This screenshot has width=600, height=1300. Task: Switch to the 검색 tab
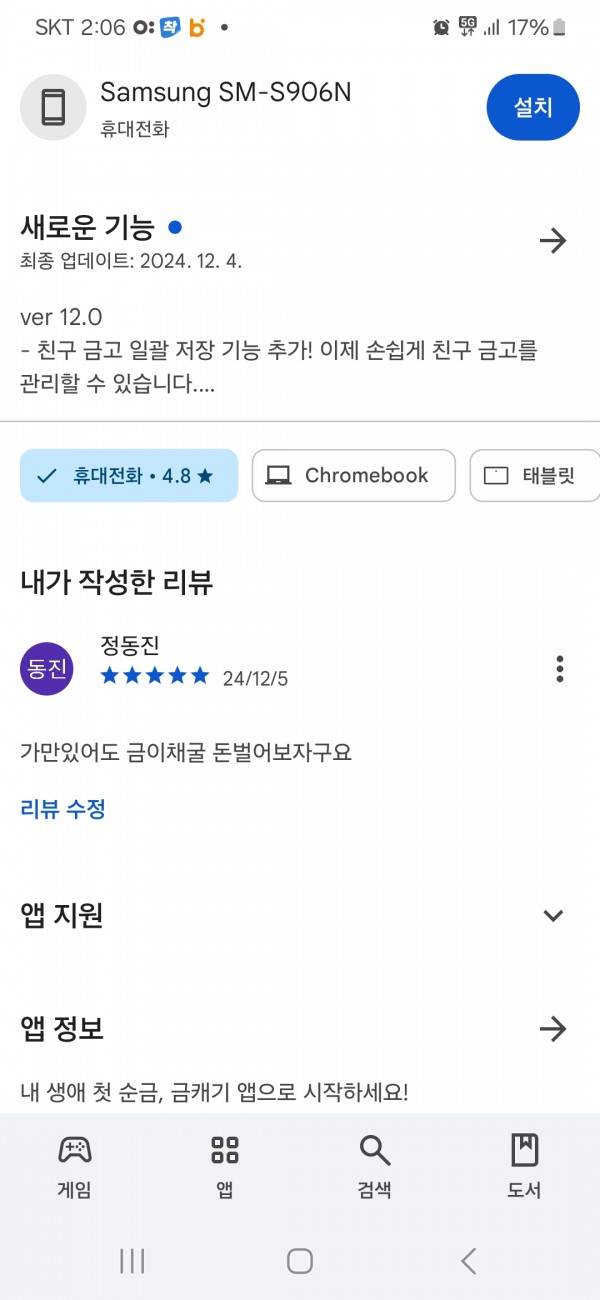[375, 1167]
